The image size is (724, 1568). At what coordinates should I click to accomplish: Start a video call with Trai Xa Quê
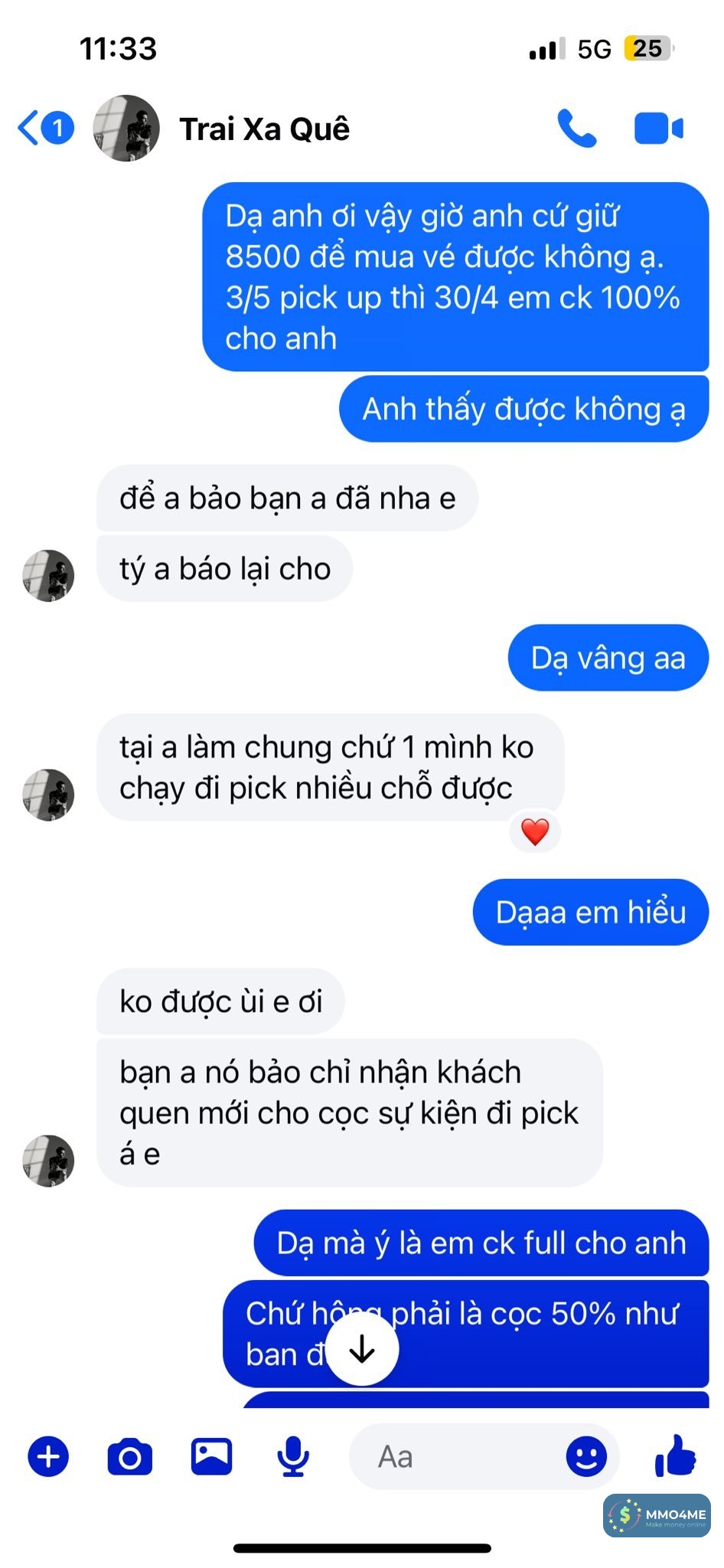click(658, 129)
